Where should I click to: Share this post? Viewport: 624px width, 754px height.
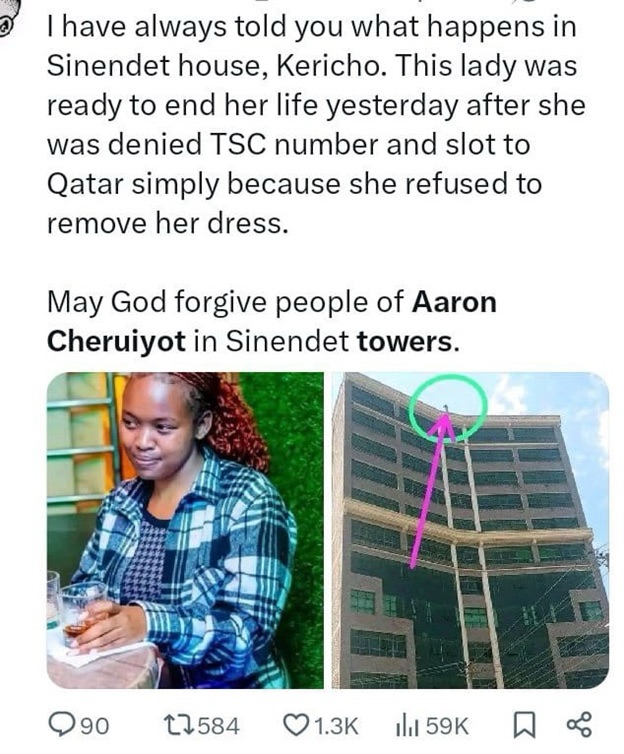point(579,724)
